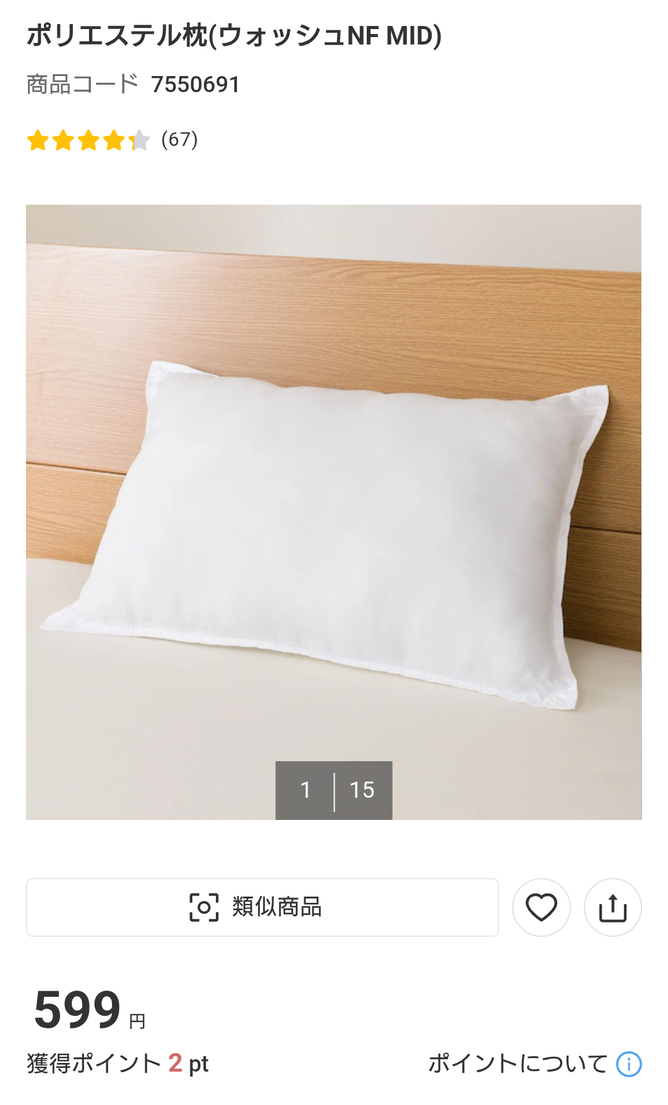
Task: Open the ポイントについて info link
Action: tap(534, 1063)
